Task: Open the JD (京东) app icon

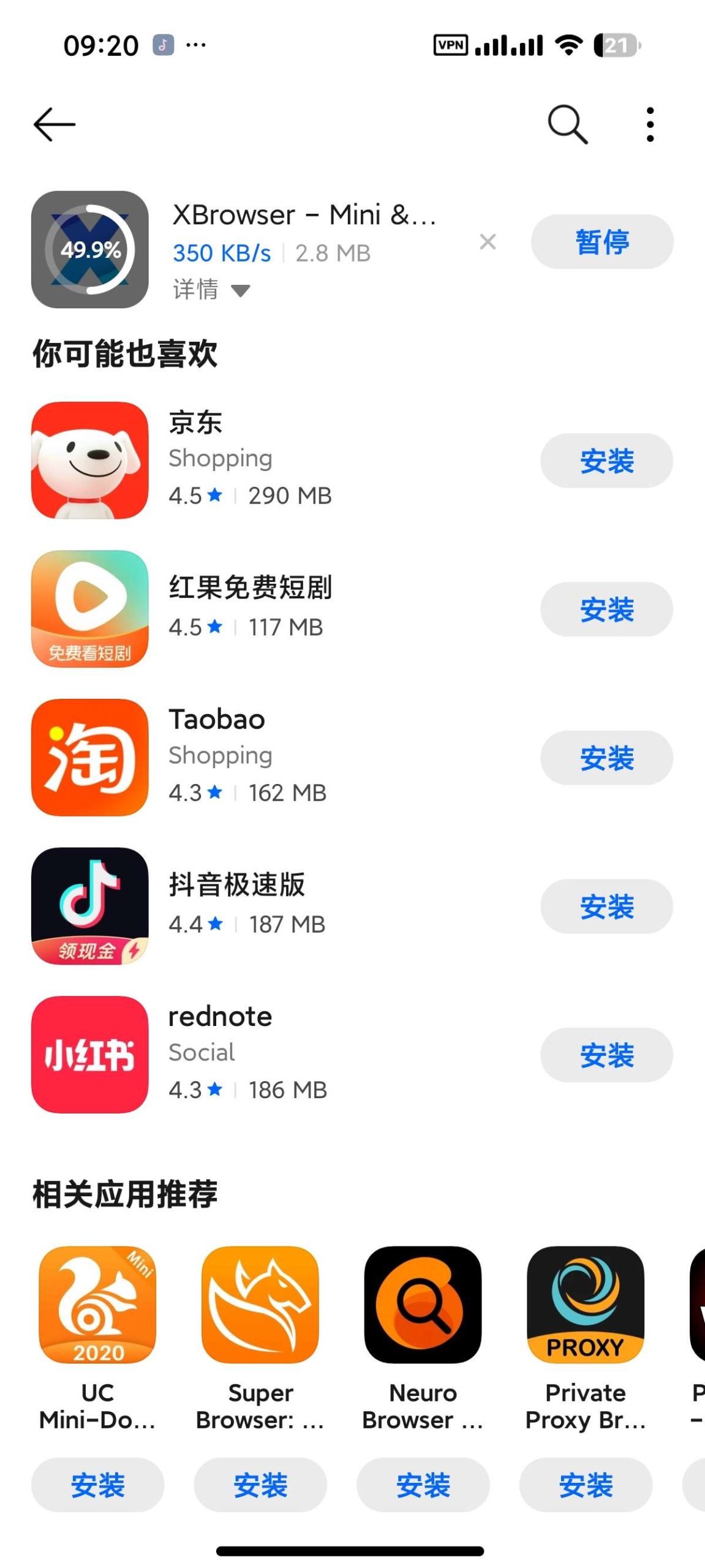Action: click(89, 461)
